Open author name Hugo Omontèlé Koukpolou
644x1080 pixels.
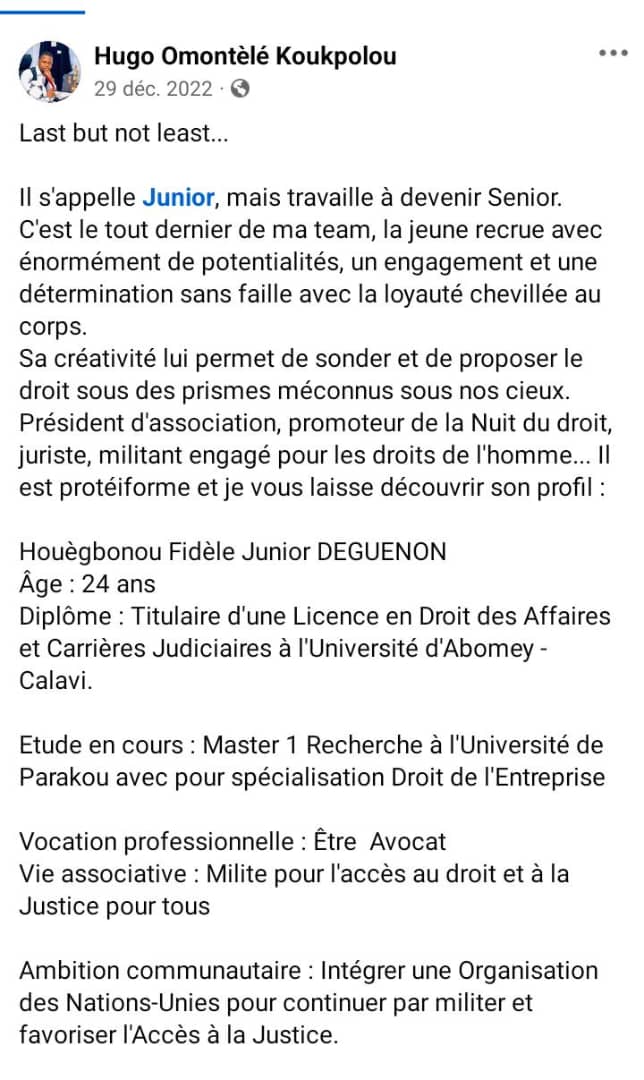pyautogui.click(x=245, y=56)
